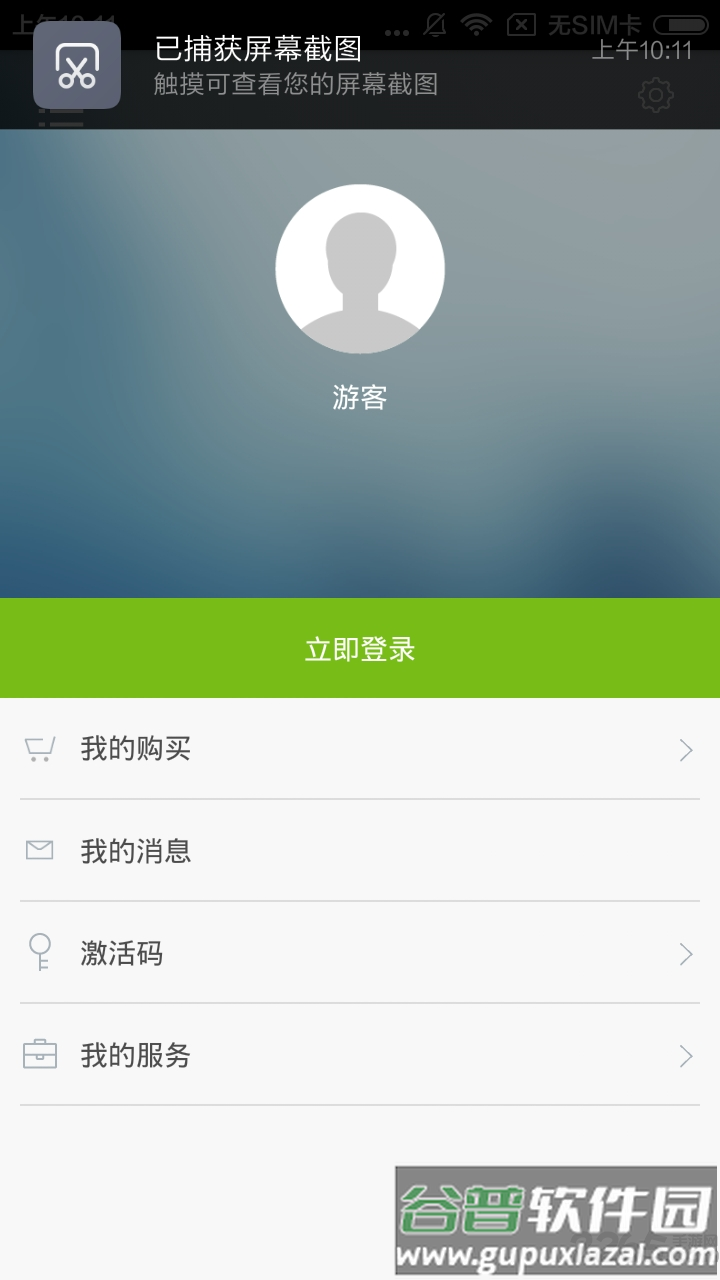Open the settings gear icon
This screenshot has height=1280, width=720.
655,96
